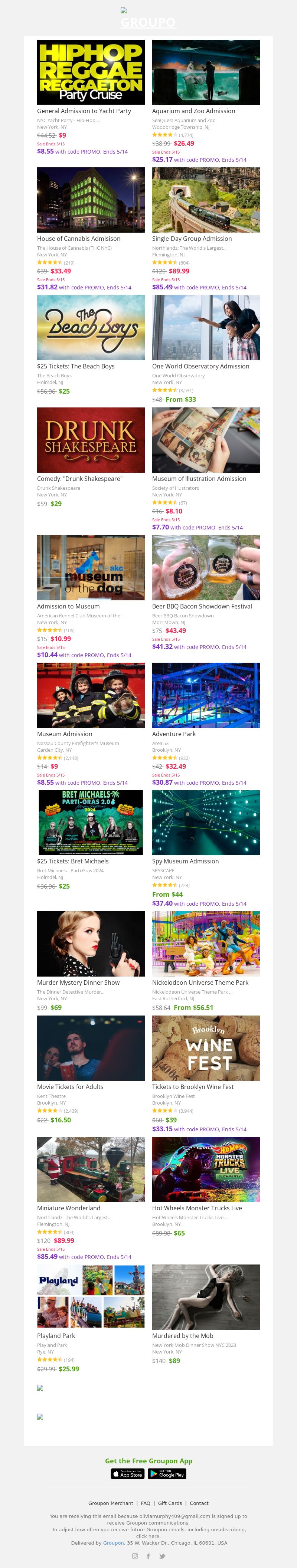Visit Groupon's Instagram page
The height and width of the screenshot is (1568, 297).
[135, 1556]
